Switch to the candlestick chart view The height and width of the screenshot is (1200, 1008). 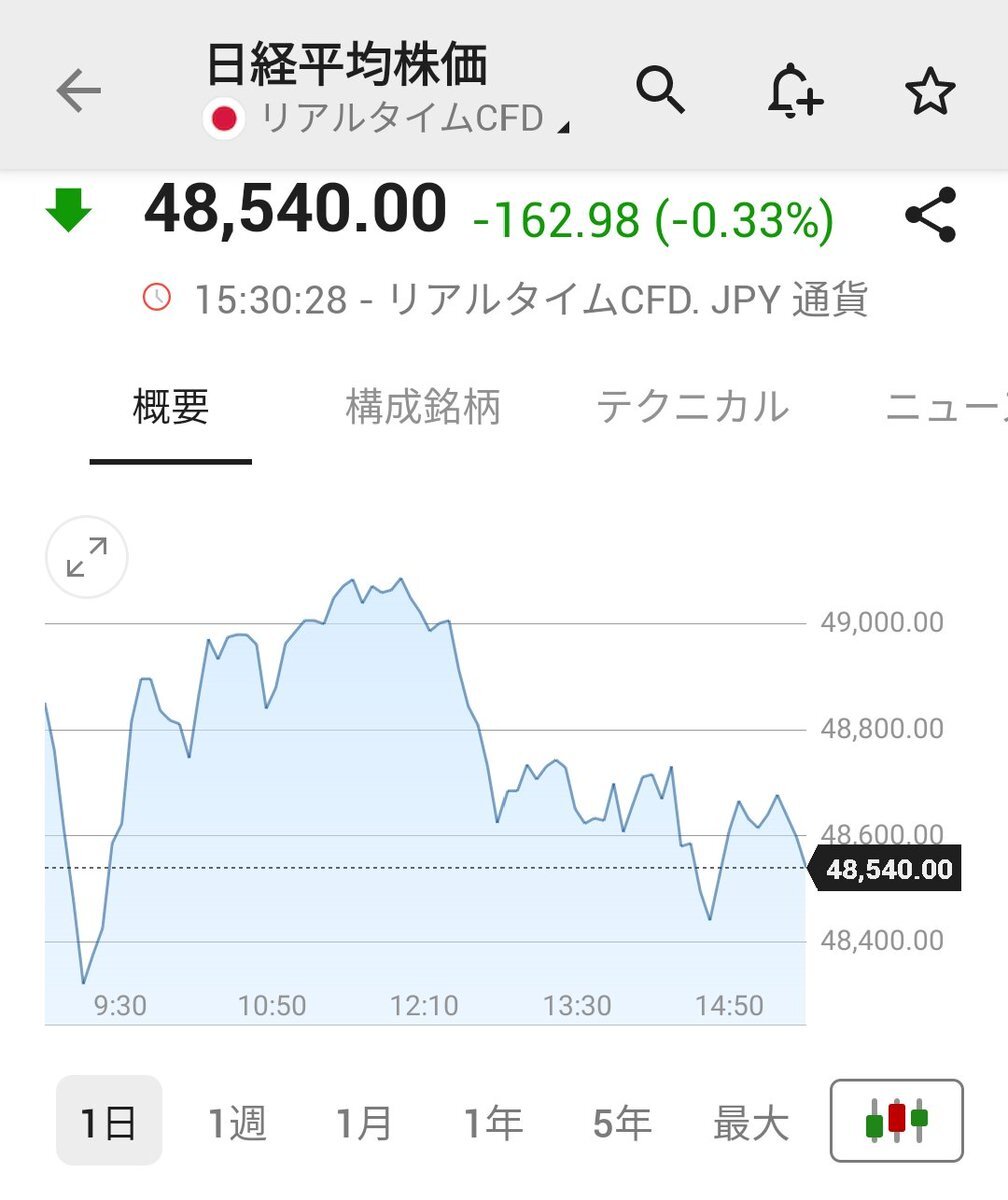click(896, 1120)
